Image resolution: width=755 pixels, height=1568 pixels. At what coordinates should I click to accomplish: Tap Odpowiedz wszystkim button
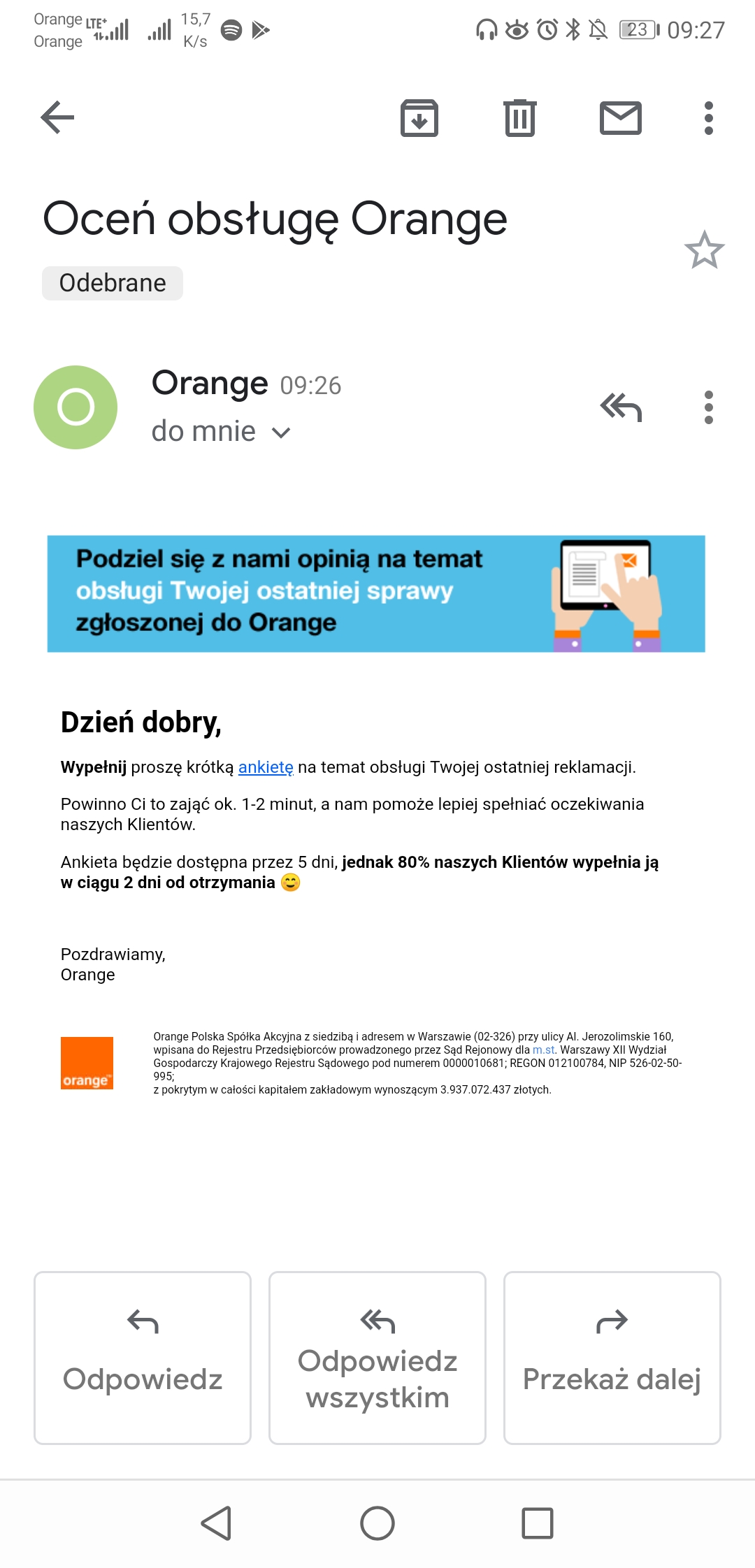click(377, 1358)
